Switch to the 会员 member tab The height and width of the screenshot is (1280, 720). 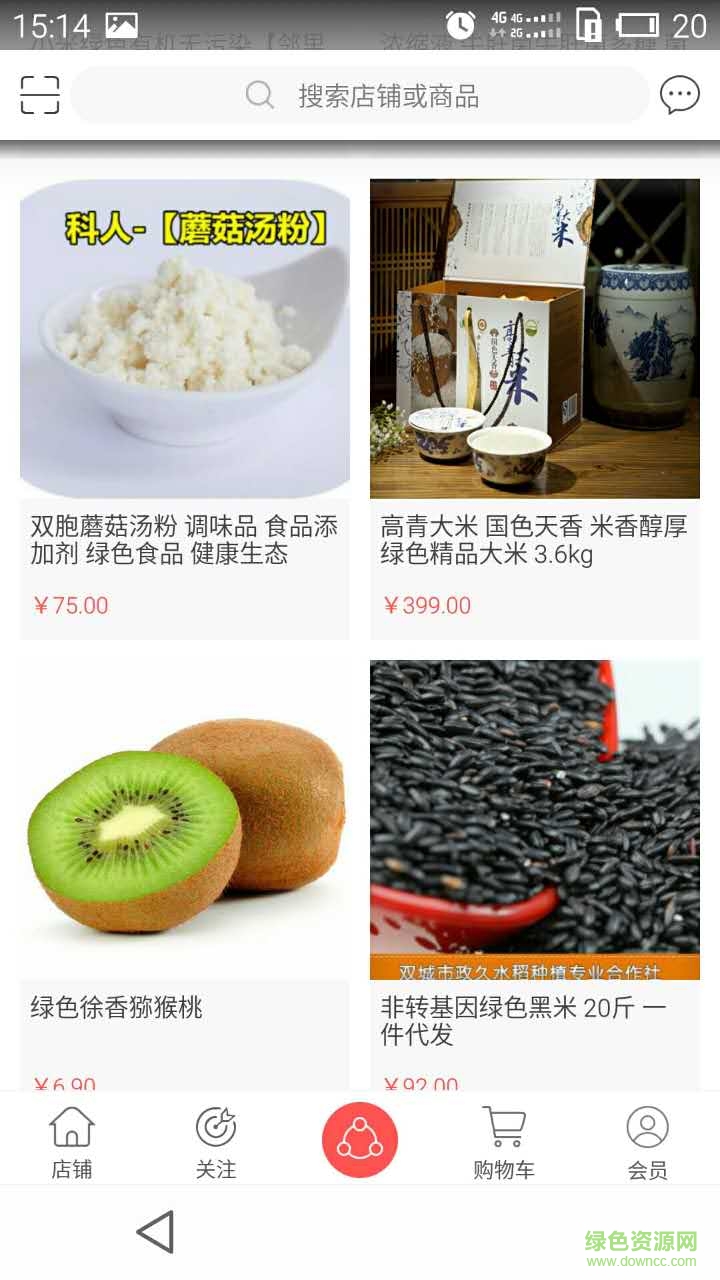point(648,1142)
